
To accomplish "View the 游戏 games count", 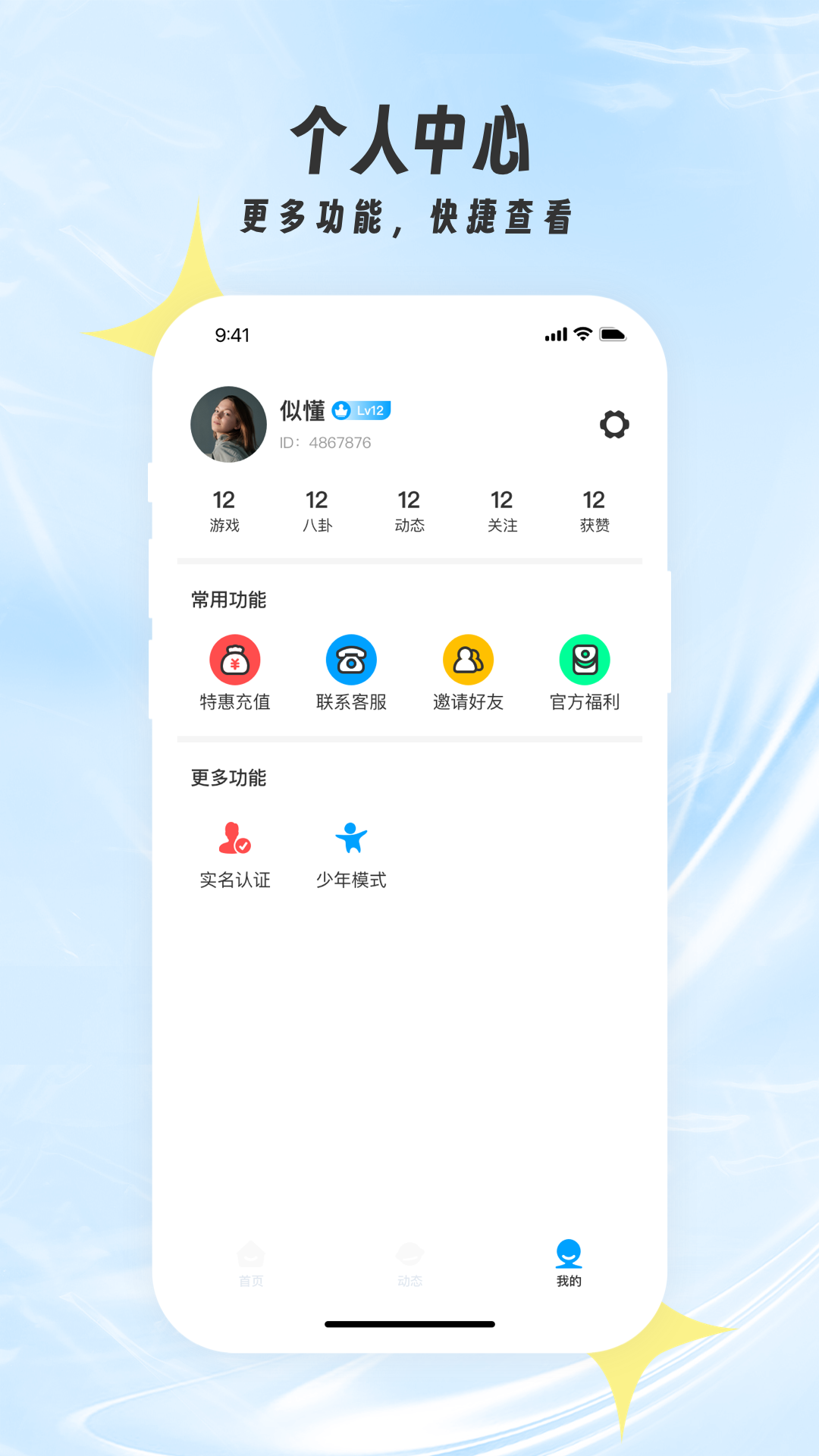I will pyautogui.click(x=224, y=510).
